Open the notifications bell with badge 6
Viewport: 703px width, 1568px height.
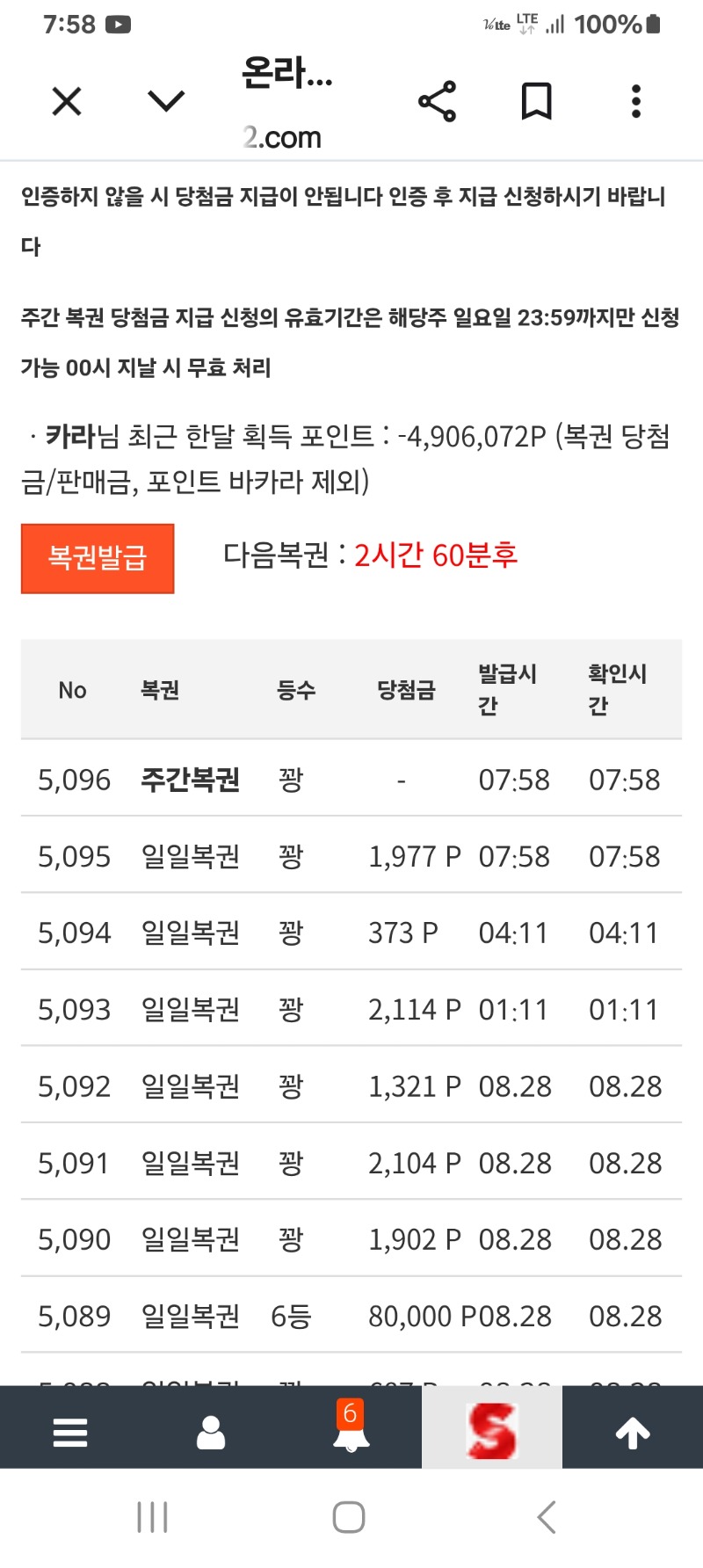351,1427
